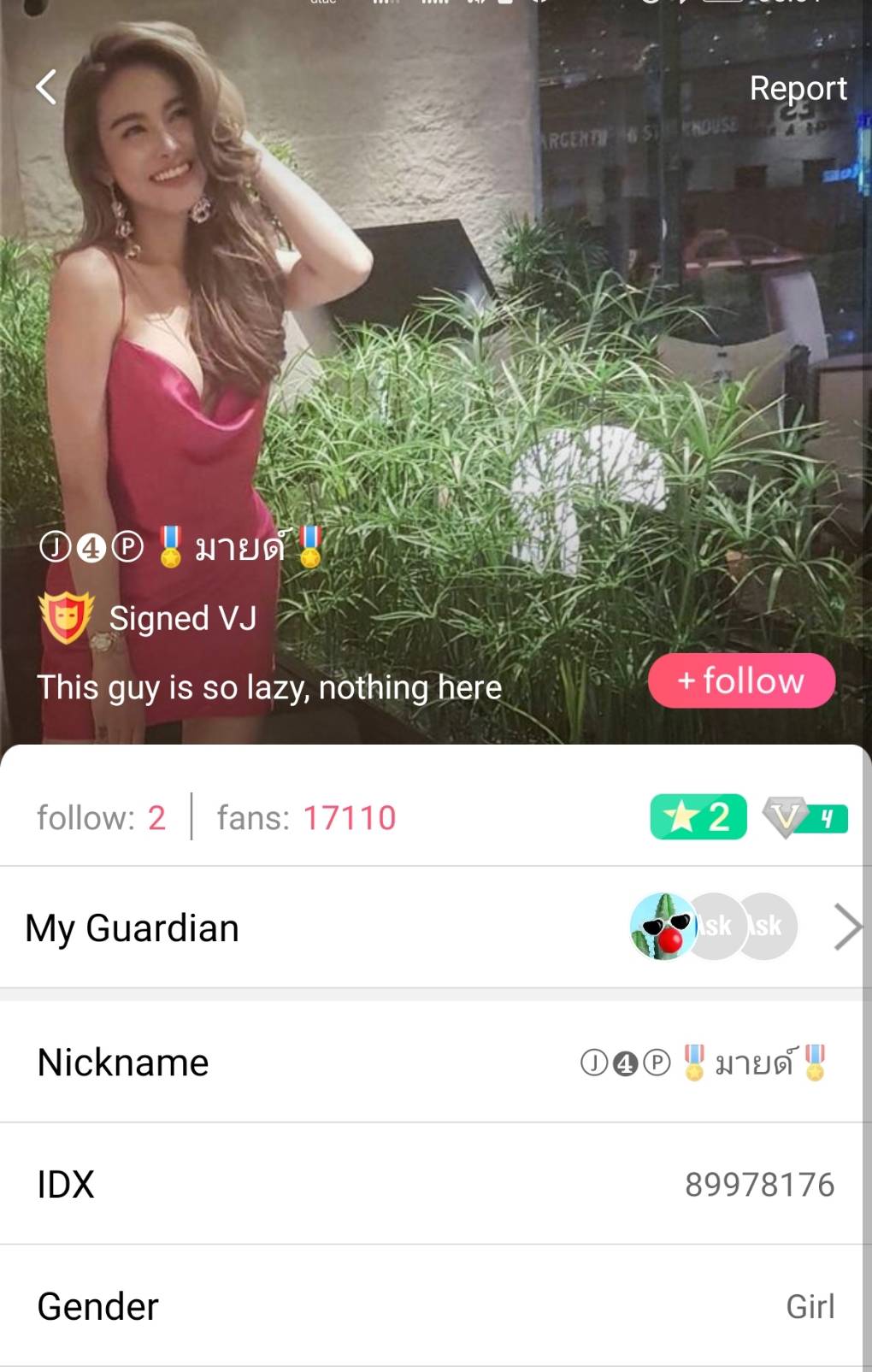Report this user profile
The height and width of the screenshot is (1372, 872).
pos(798,88)
